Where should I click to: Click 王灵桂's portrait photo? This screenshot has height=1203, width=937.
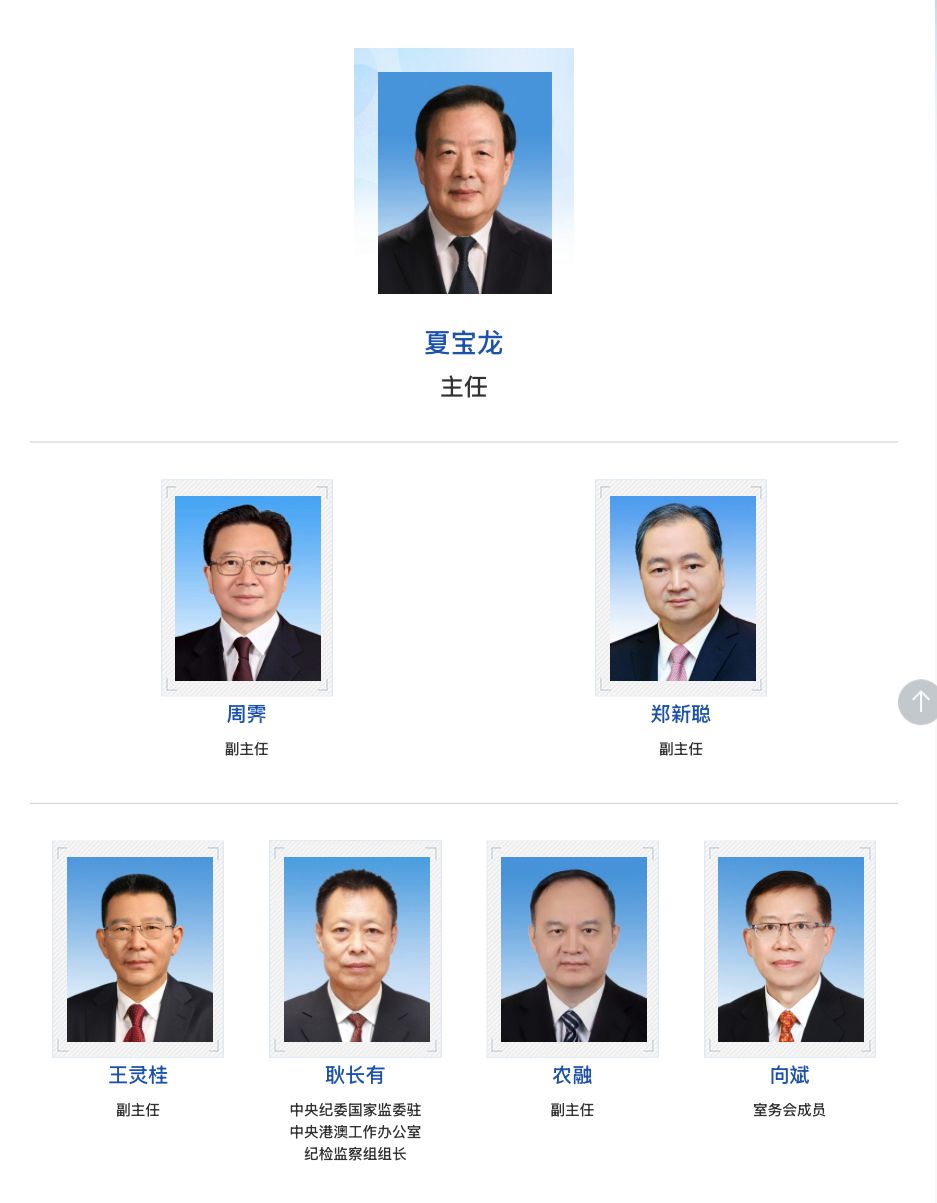[x=138, y=948]
